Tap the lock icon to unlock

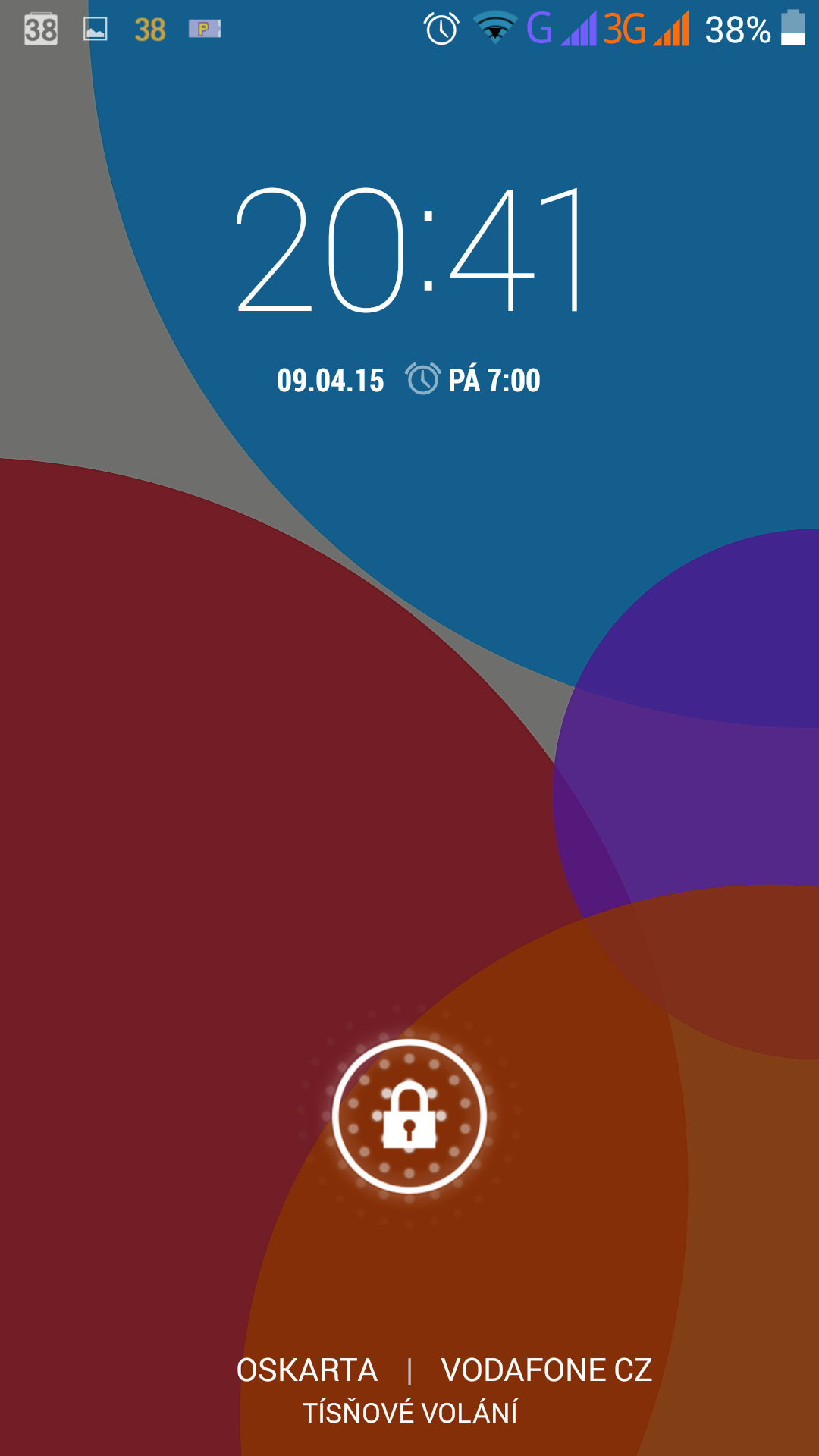coord(409,1116)
